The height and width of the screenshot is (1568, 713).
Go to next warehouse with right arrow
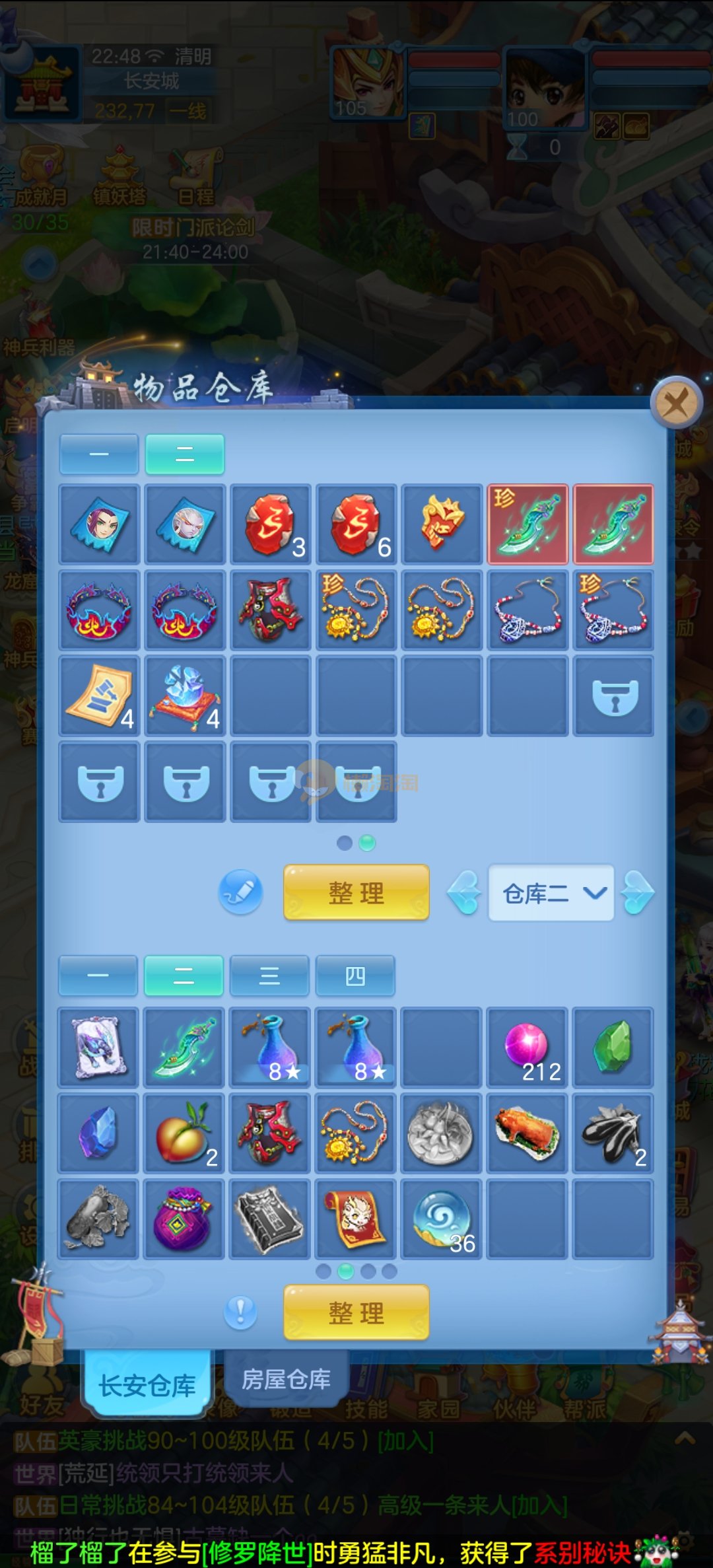[638, 893]
